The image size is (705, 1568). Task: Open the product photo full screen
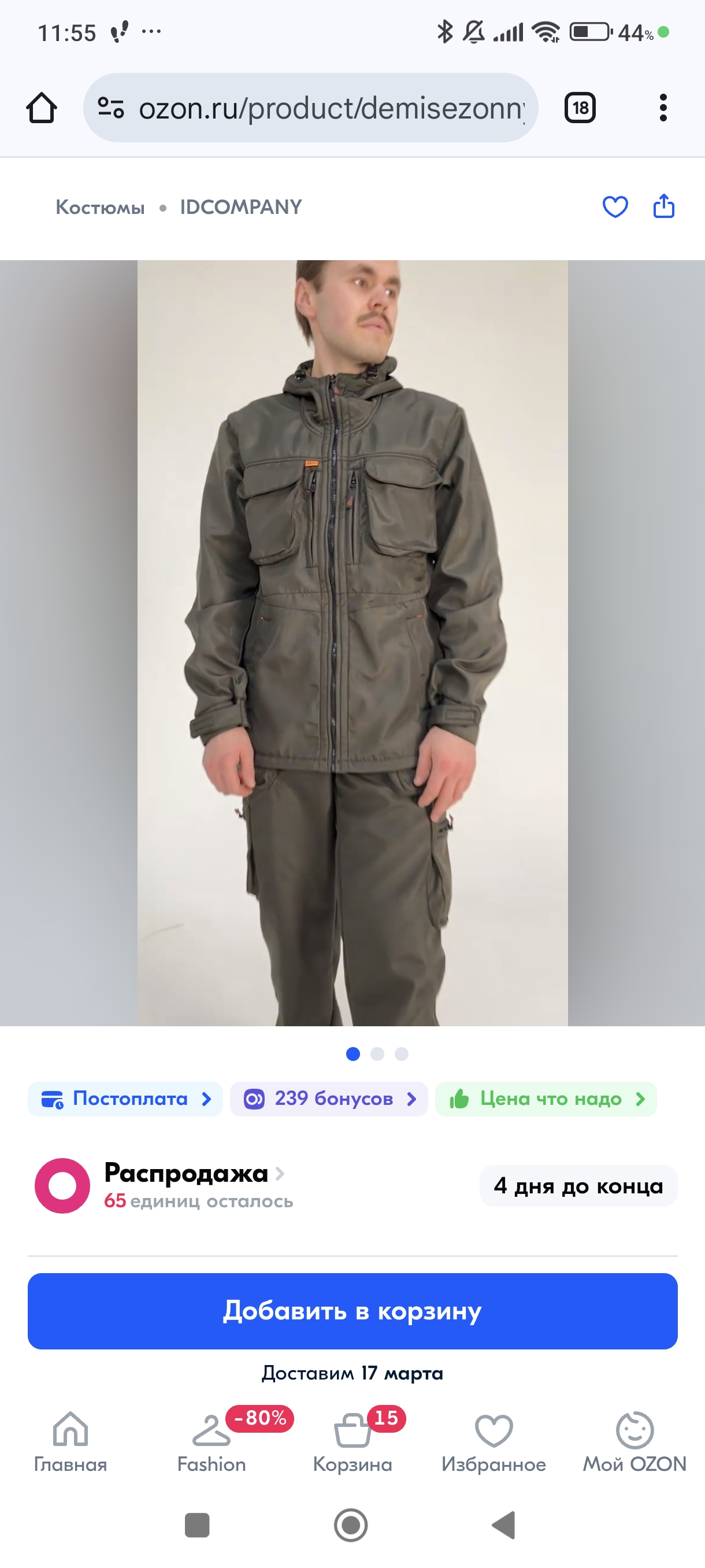click(x=352, y=642)
